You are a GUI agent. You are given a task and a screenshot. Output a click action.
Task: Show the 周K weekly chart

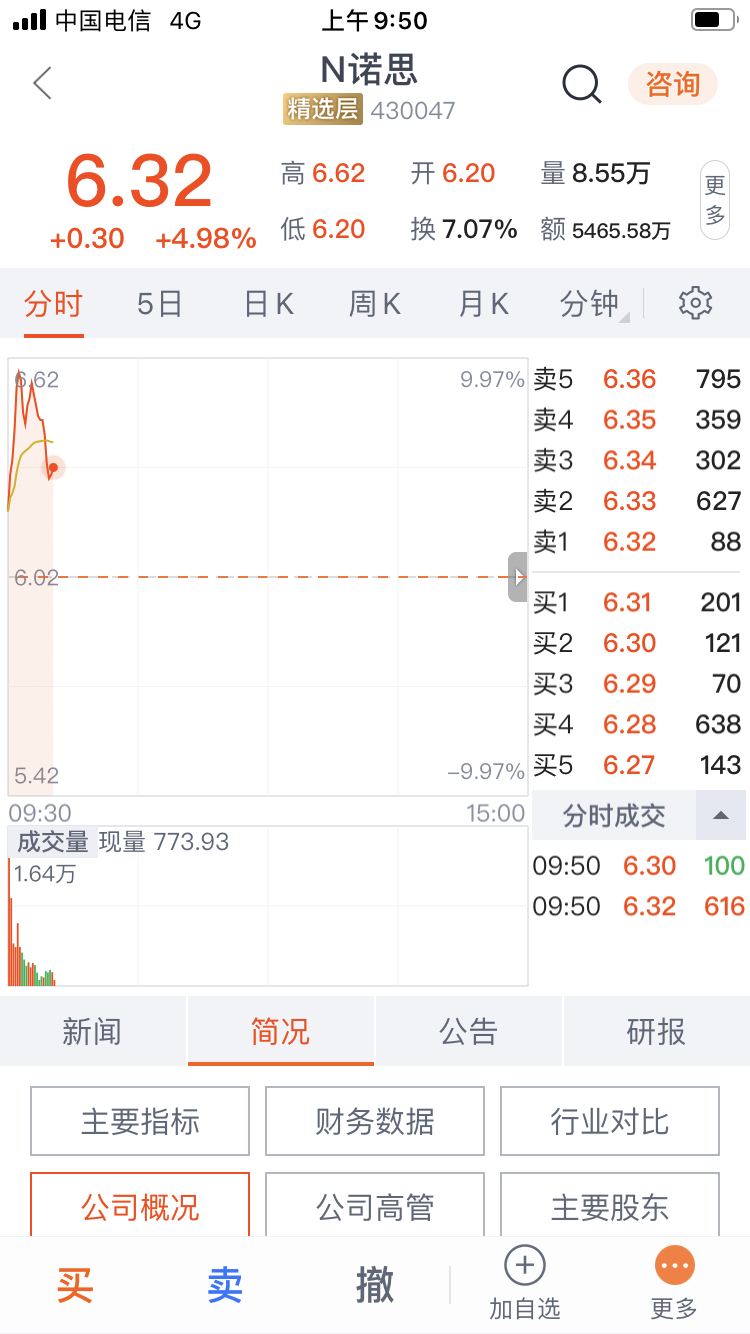375,303
